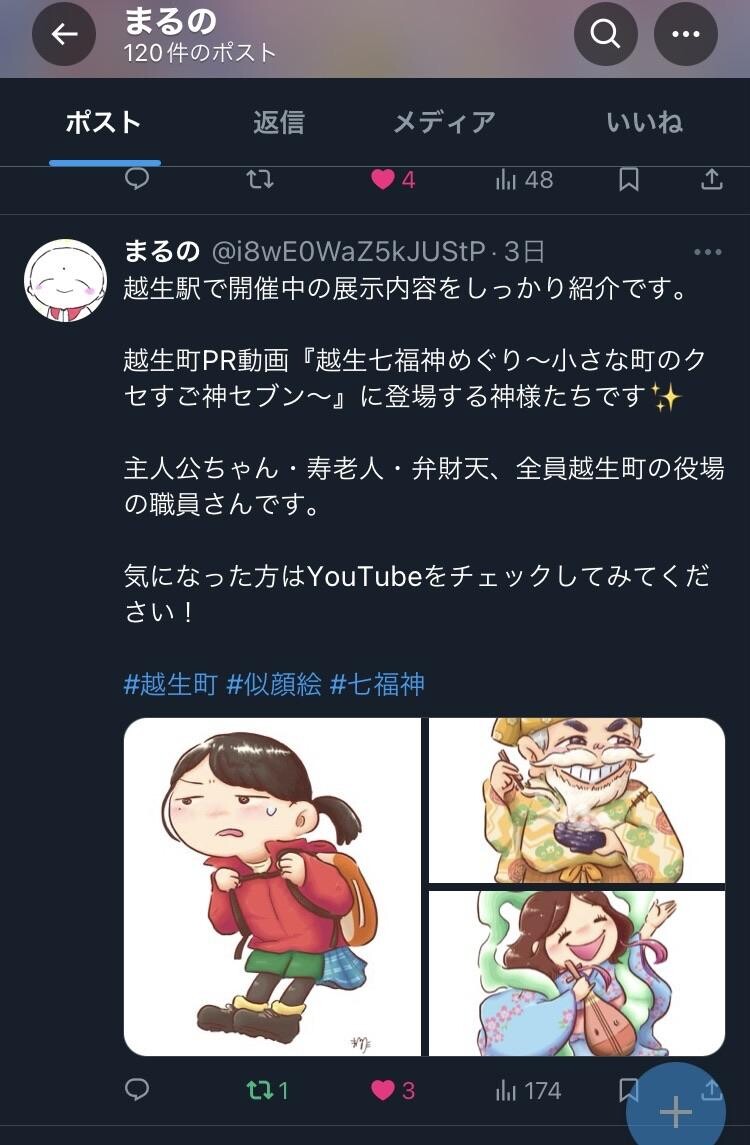This screenshot has height=1145, width=750.
Task: Click the view analytics icon showing 48
Action: (x=522, y=180)
